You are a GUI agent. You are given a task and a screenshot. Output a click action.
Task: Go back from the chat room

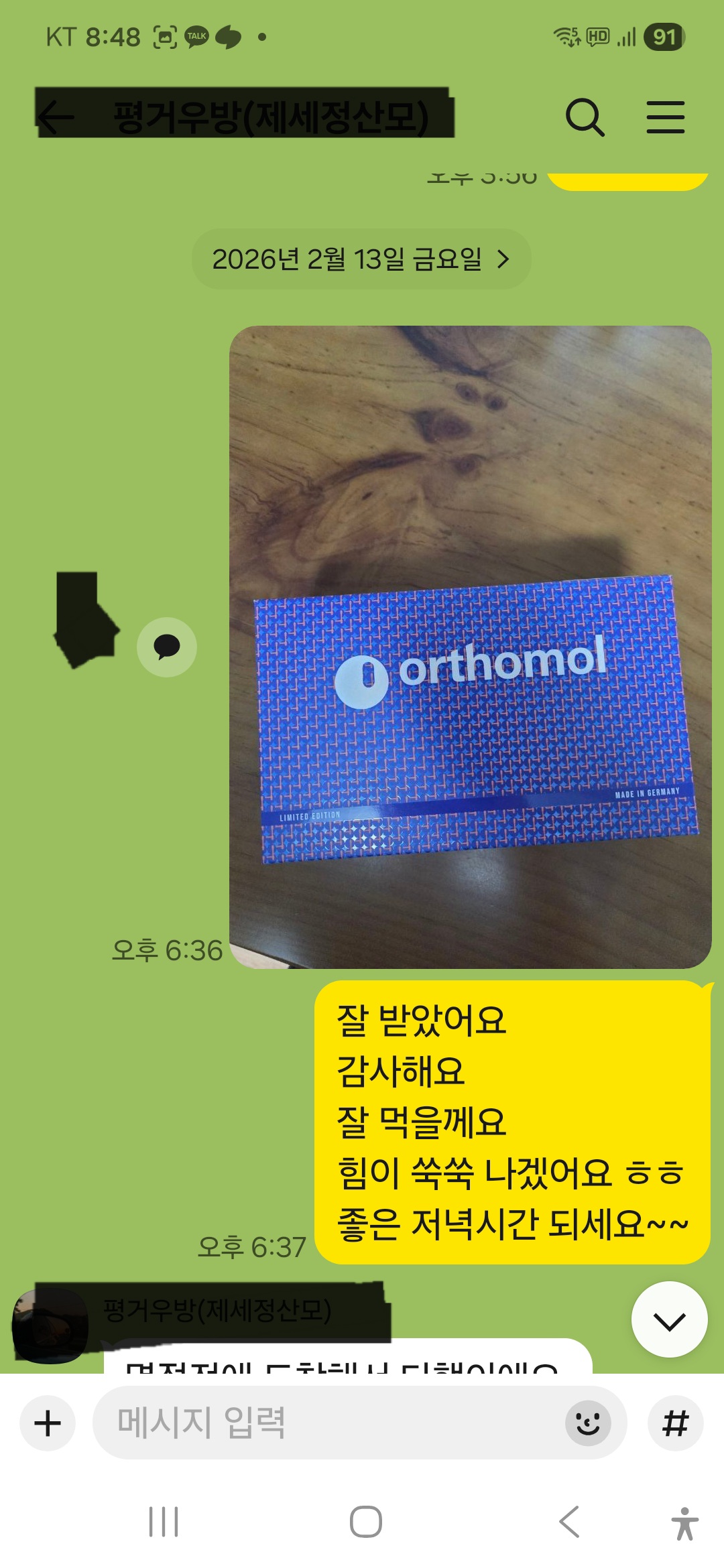point(56,117)
